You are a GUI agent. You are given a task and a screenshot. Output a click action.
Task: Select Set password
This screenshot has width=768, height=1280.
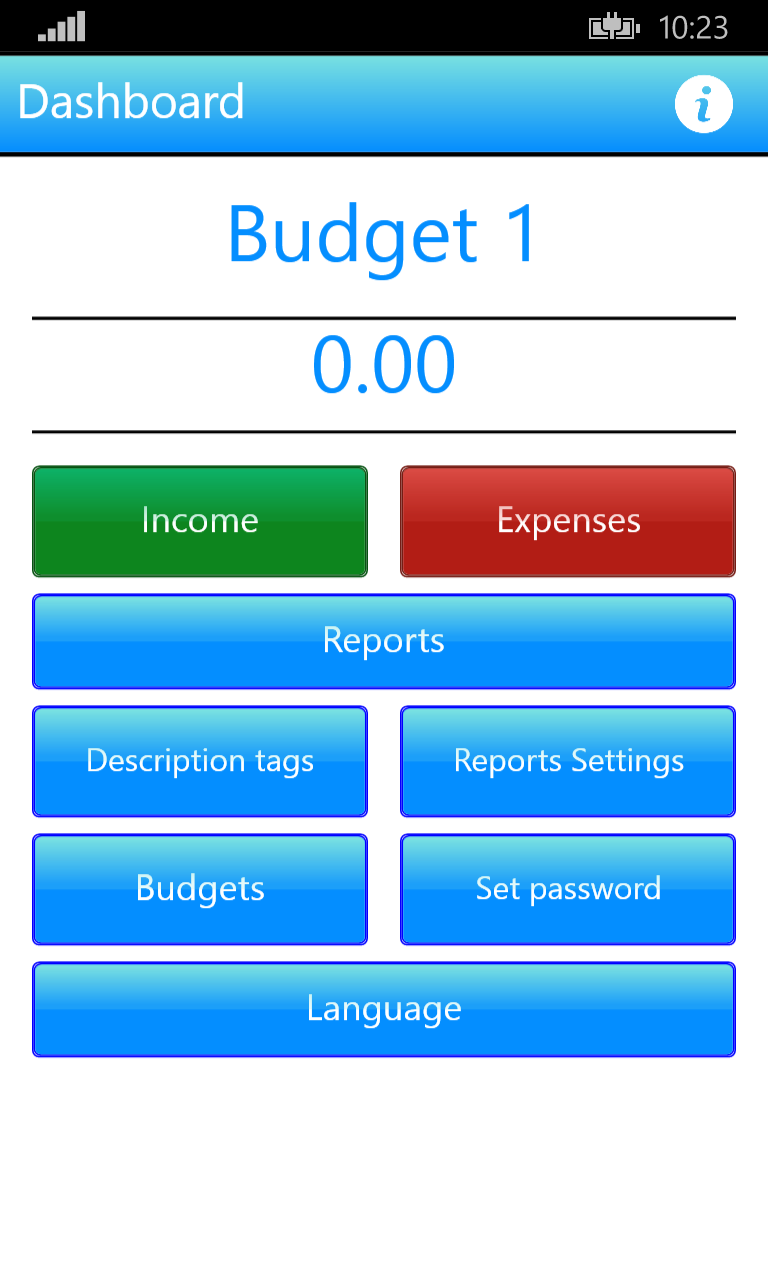coord(568,889)
